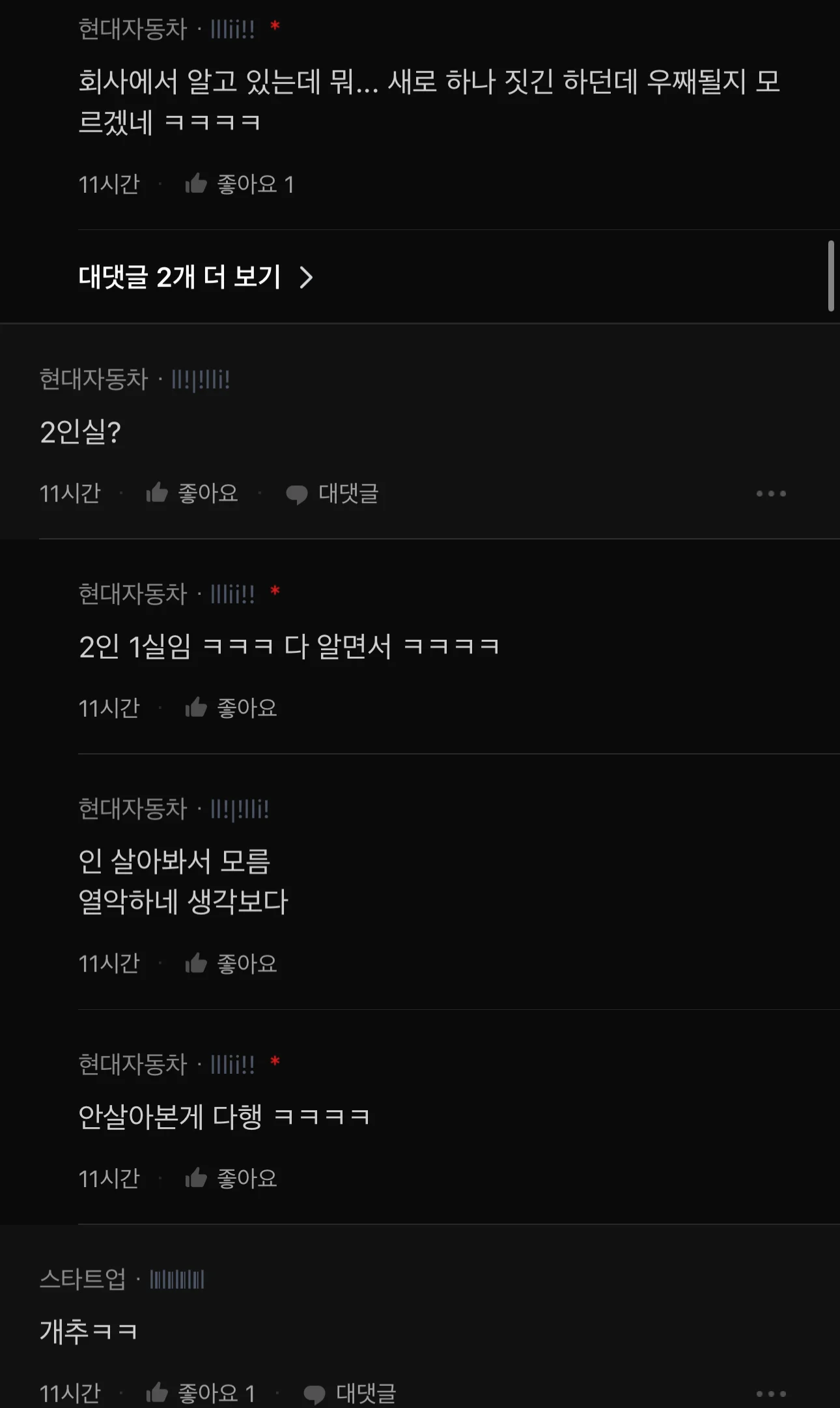
Task: Like the '안살아본게 다행' reply
Action: click(231, 1178)
